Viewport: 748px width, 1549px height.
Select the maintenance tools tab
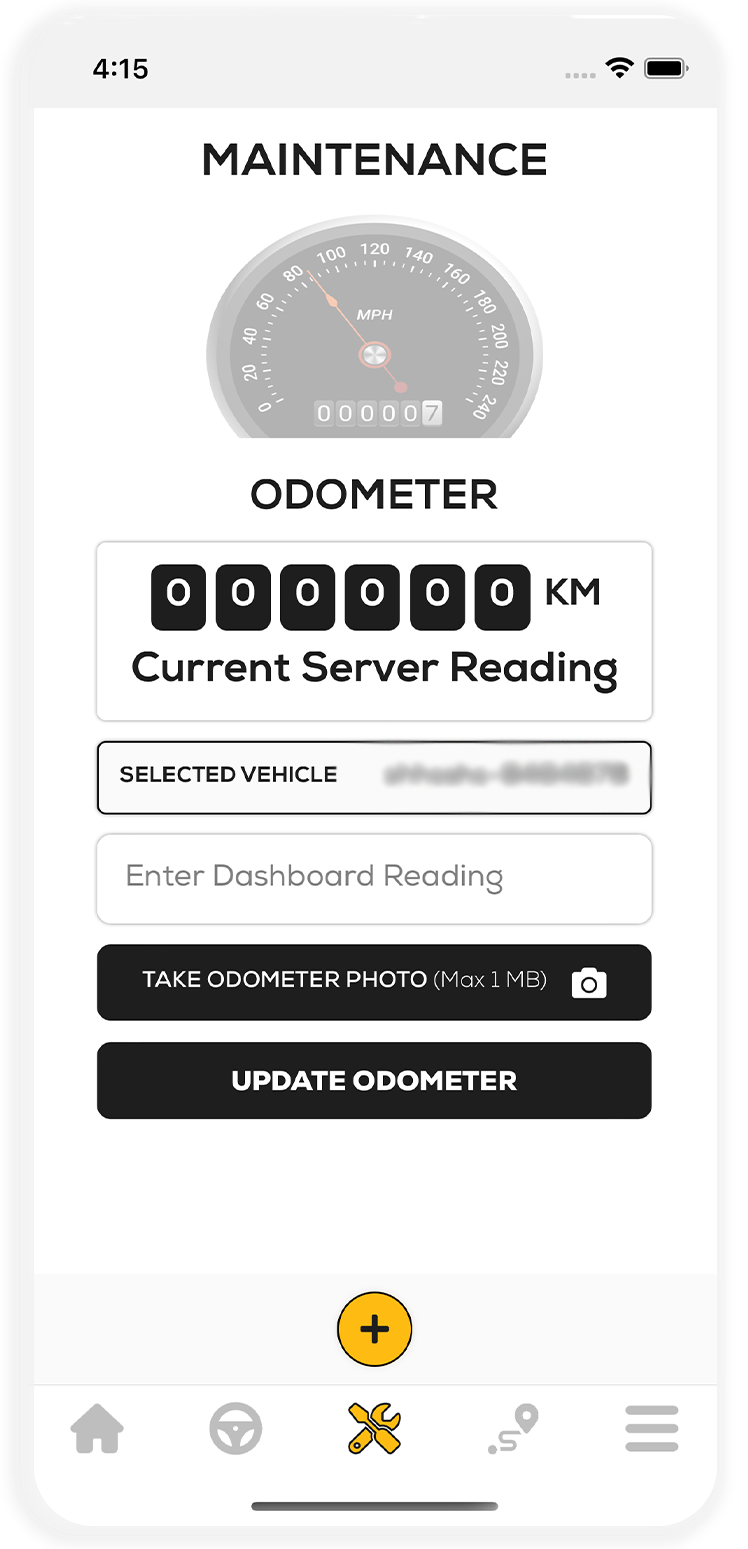coord(374,1428)
